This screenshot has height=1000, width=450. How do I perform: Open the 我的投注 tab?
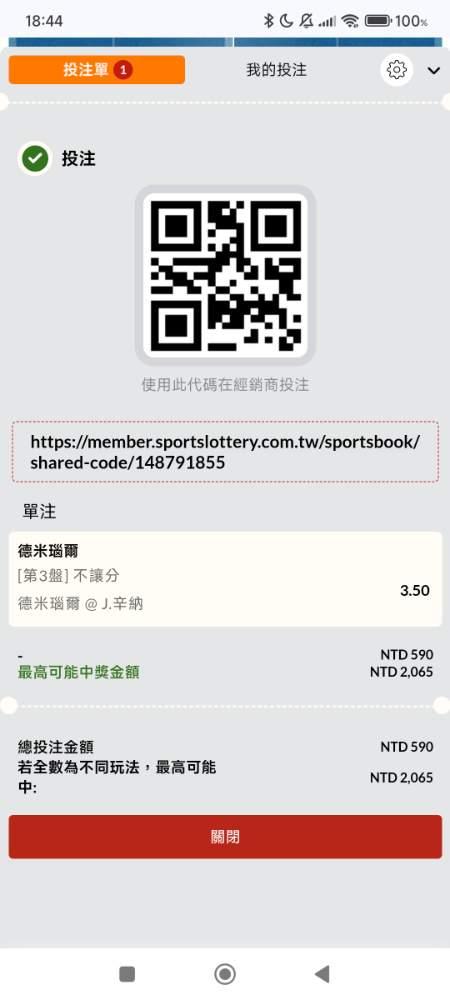click(x=276, y=70)
